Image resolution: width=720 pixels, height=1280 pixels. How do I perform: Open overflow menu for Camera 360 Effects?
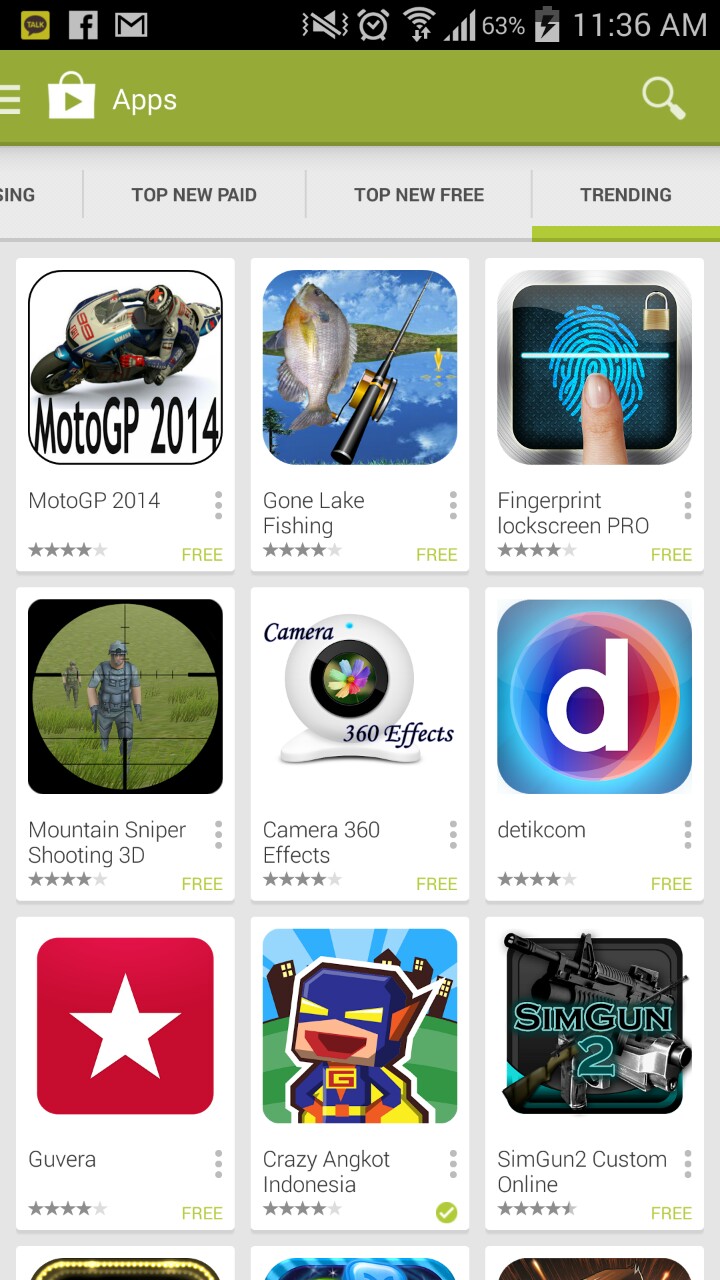pos(453,834)
